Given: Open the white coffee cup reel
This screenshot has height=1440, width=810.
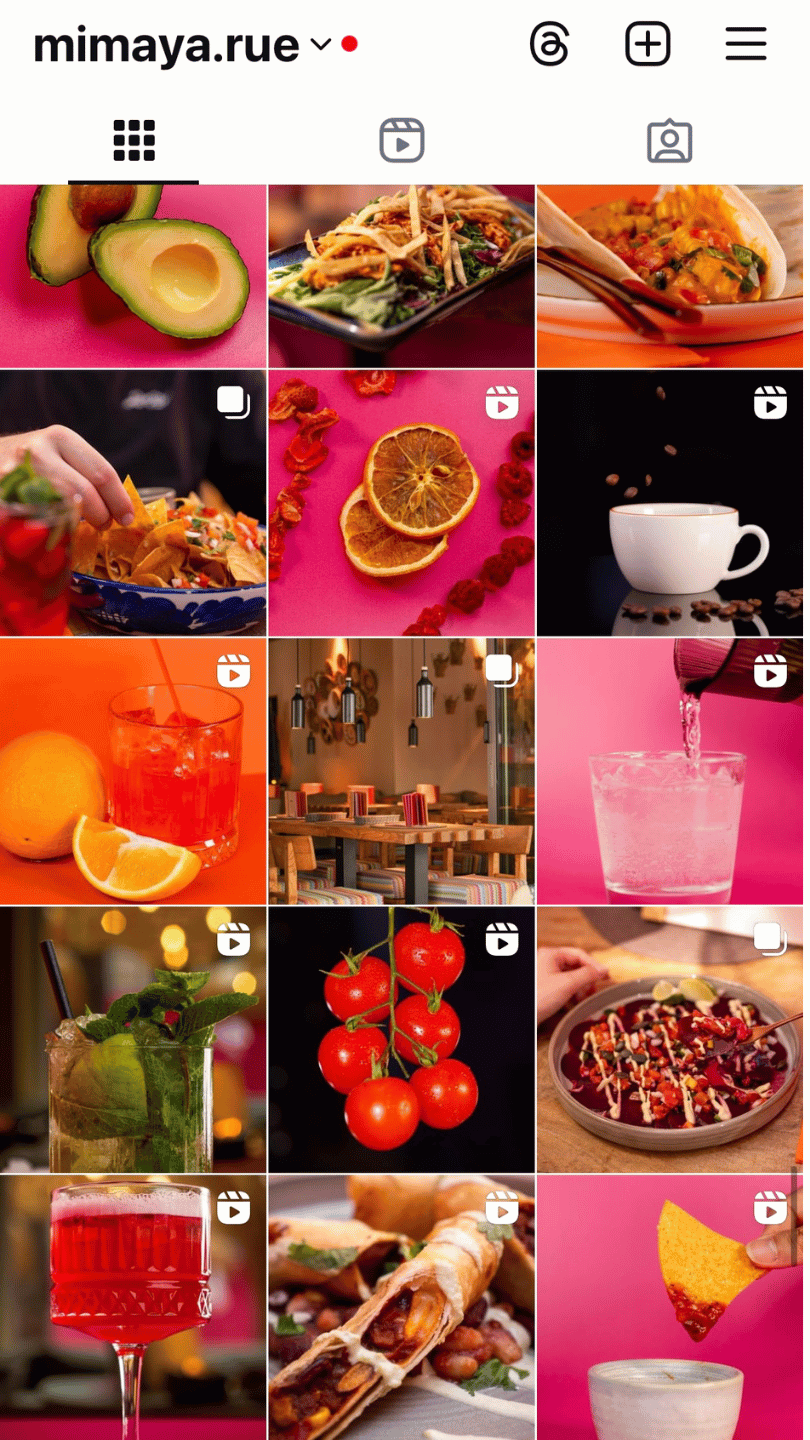Looking at the screenshot, I should pos(670,503).
